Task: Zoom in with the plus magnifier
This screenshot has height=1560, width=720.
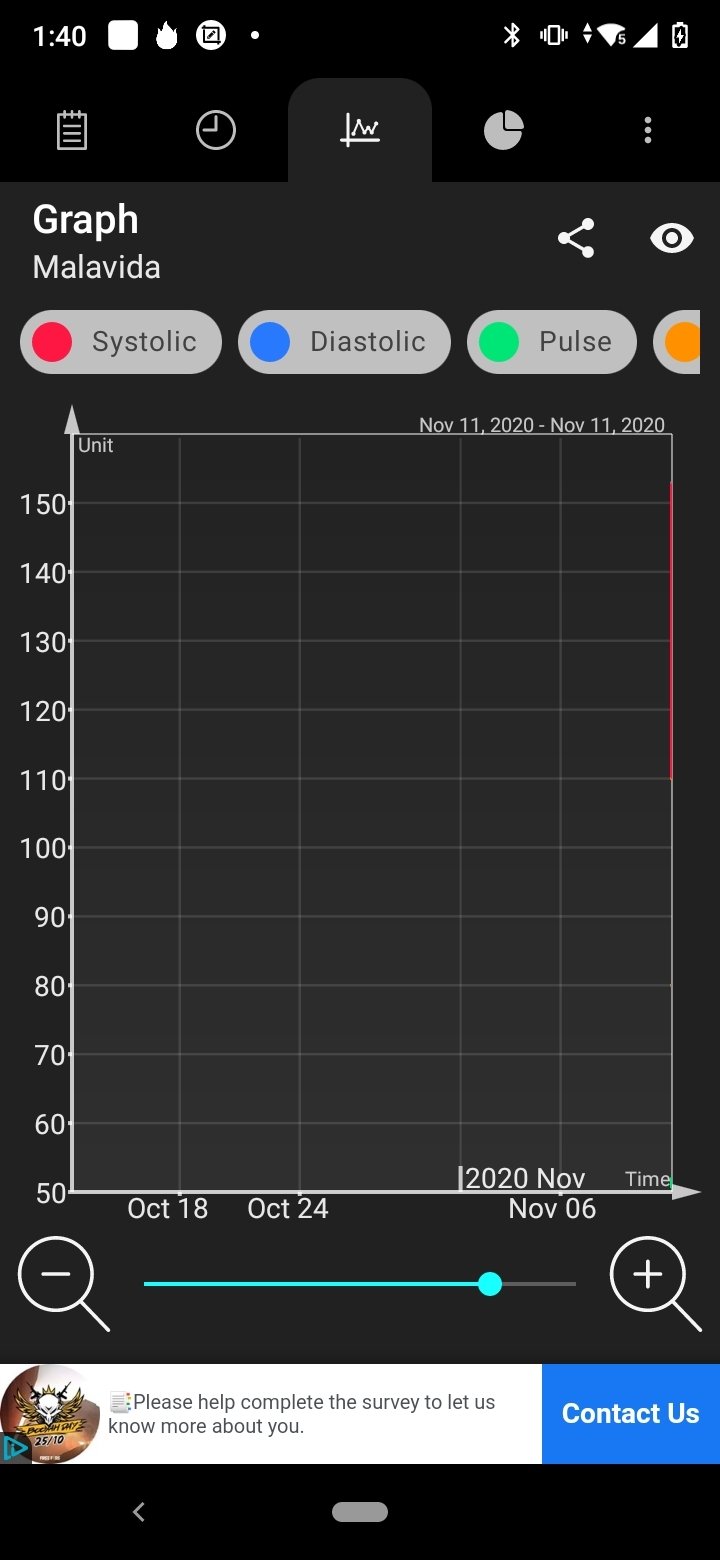Action: [x=656, y=1284]
